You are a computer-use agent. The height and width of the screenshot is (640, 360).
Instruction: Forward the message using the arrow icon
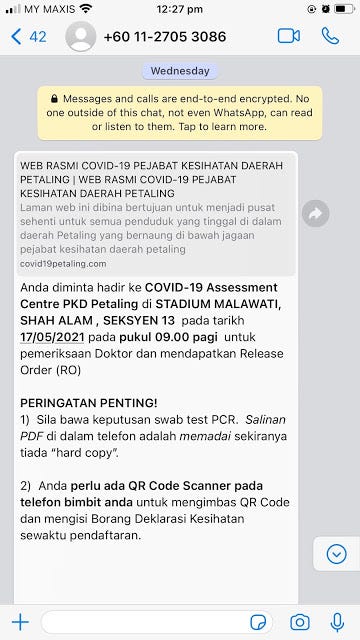316,213
